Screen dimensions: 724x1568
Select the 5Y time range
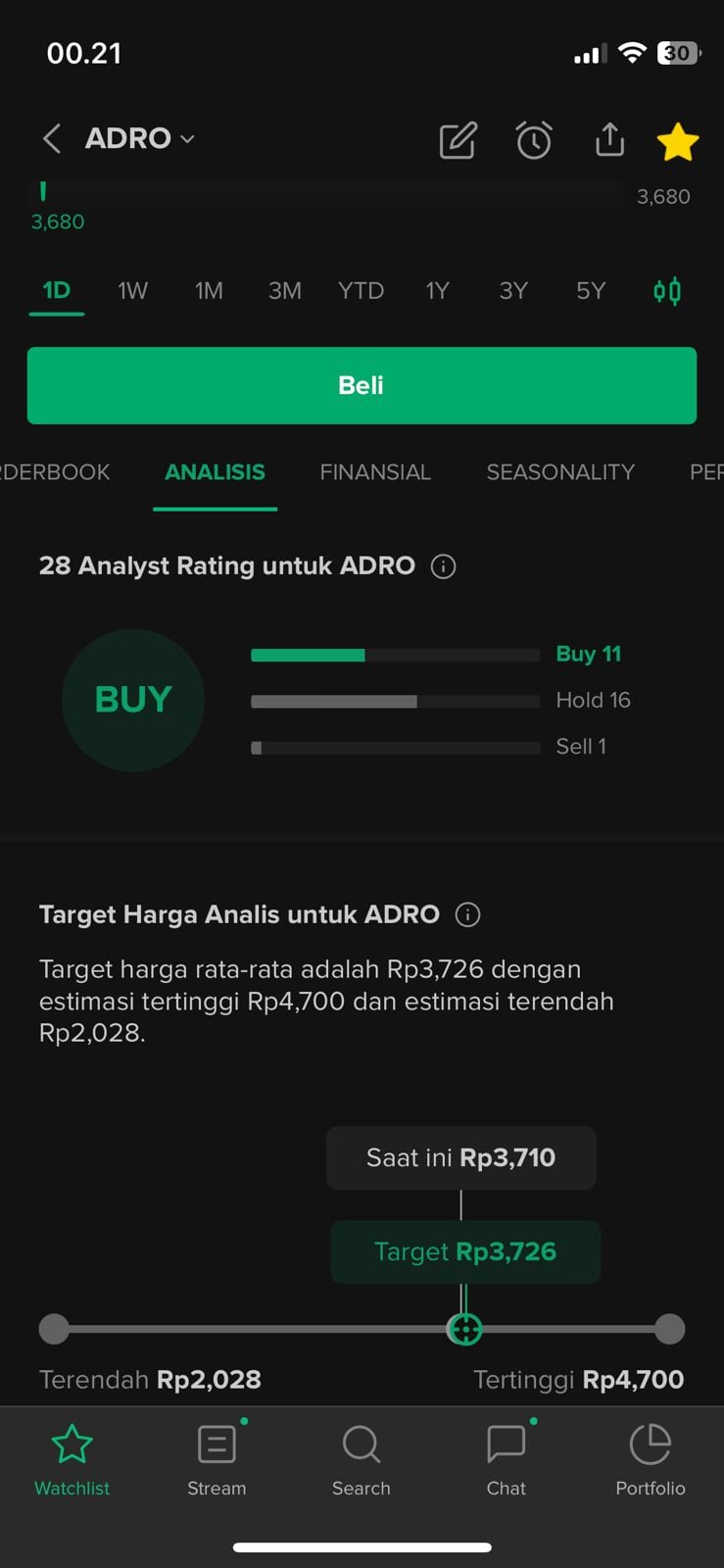(x=590, y=290)
